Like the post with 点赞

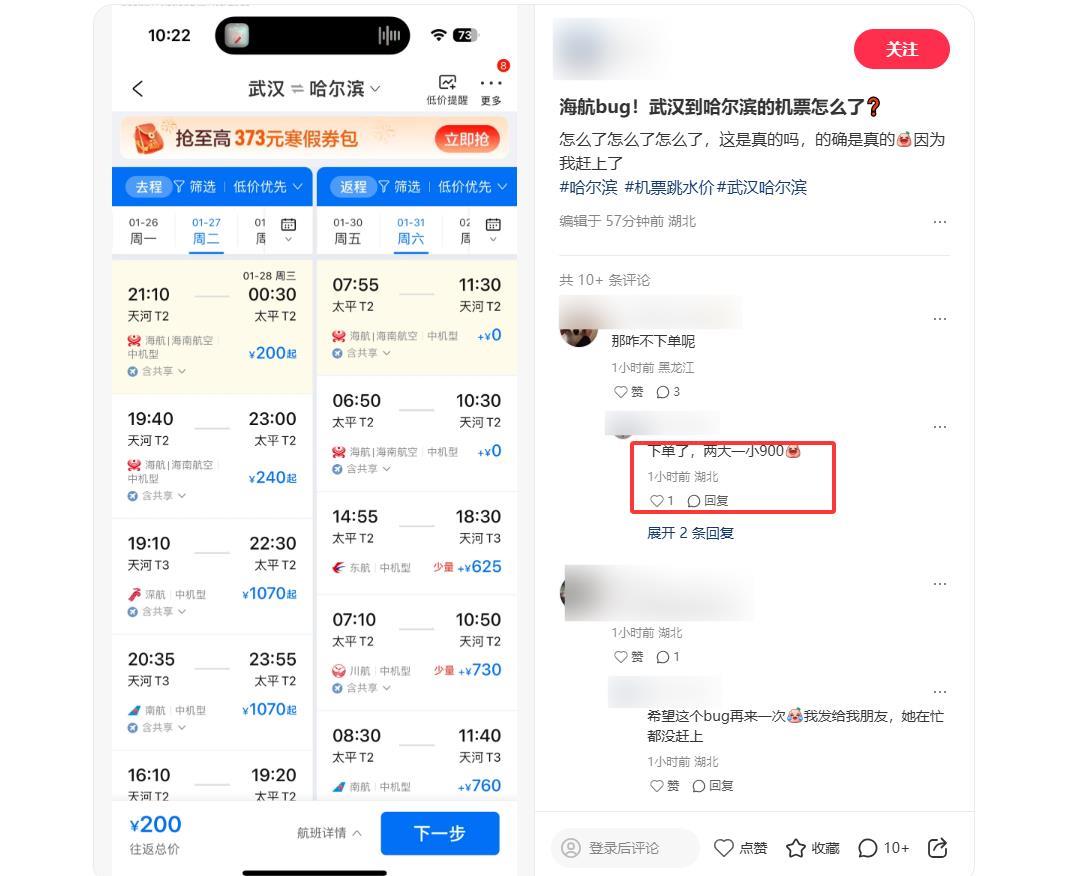pos(740,848)
